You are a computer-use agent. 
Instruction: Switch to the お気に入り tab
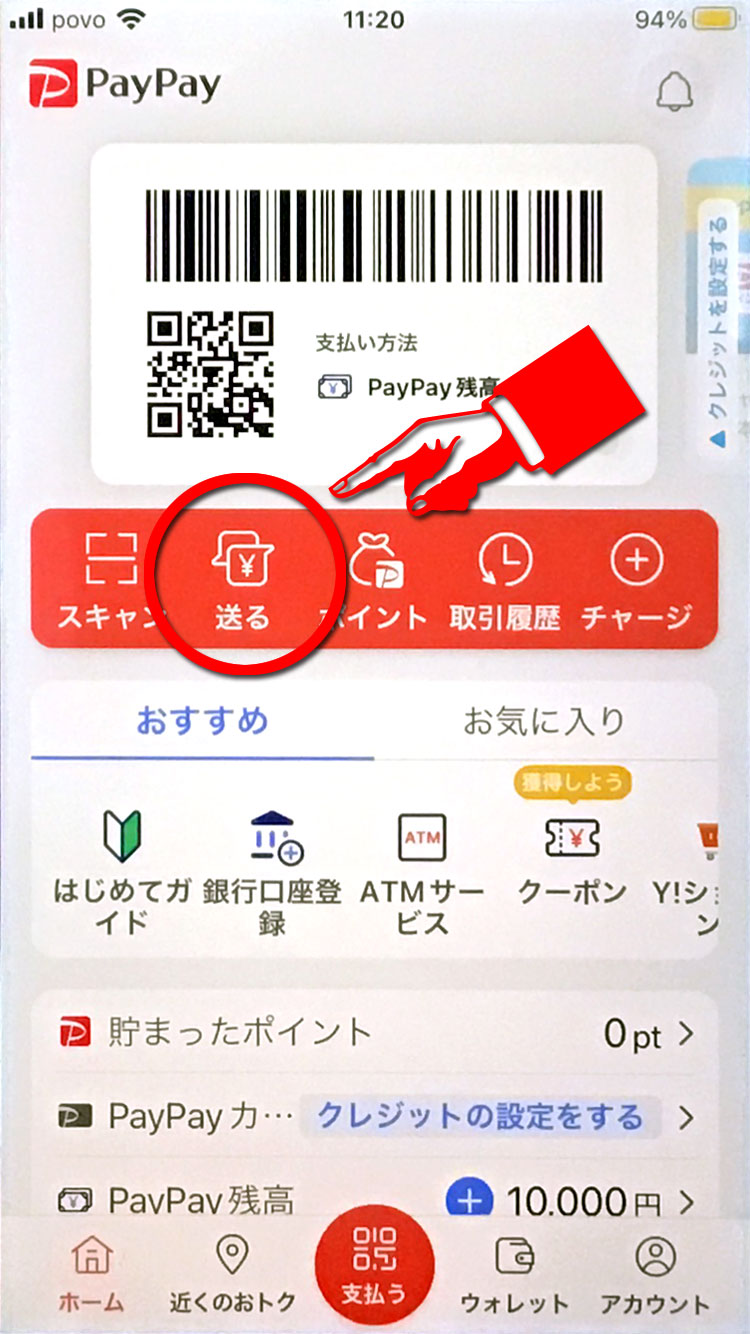point(544,721)
